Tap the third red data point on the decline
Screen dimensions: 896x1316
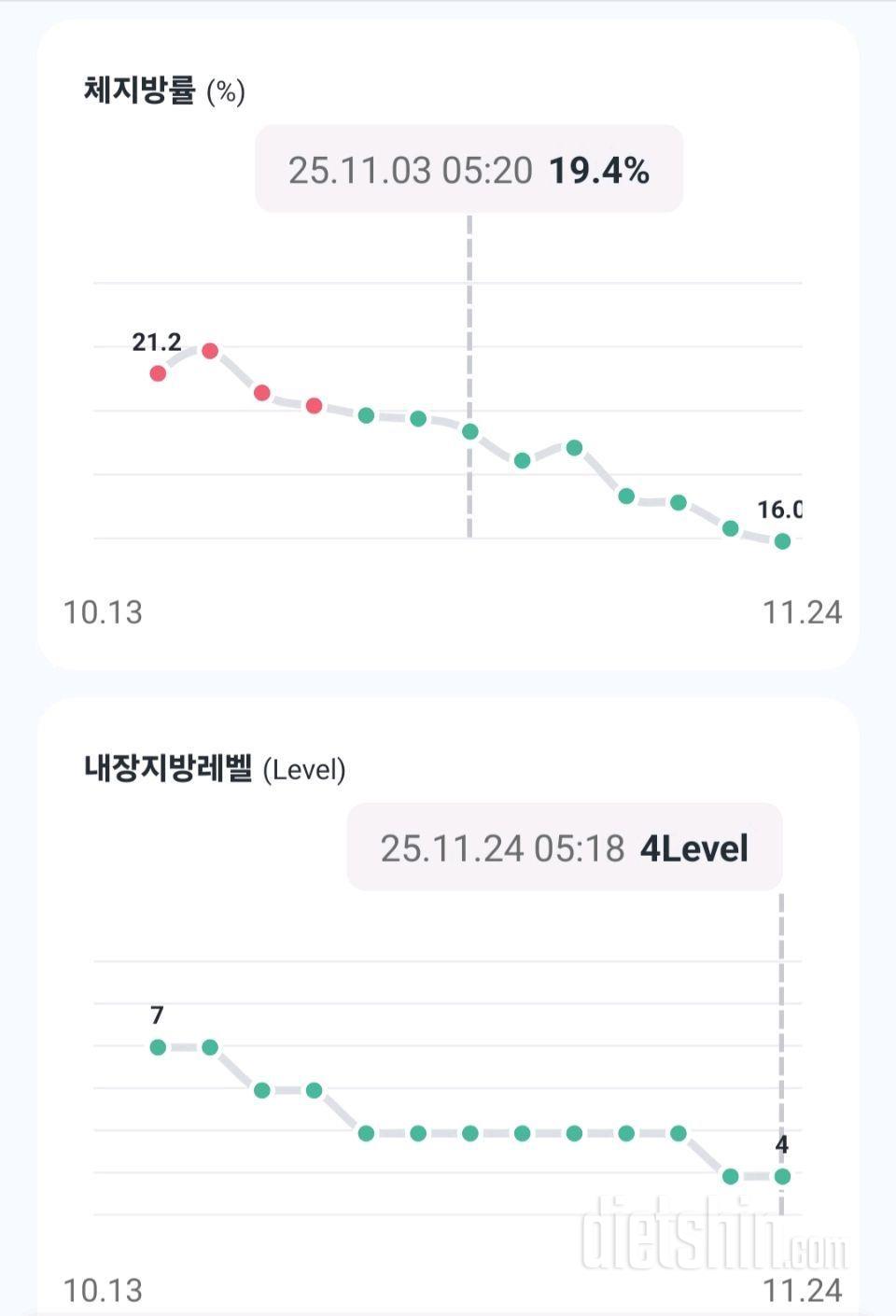click(x=261, y=392)
